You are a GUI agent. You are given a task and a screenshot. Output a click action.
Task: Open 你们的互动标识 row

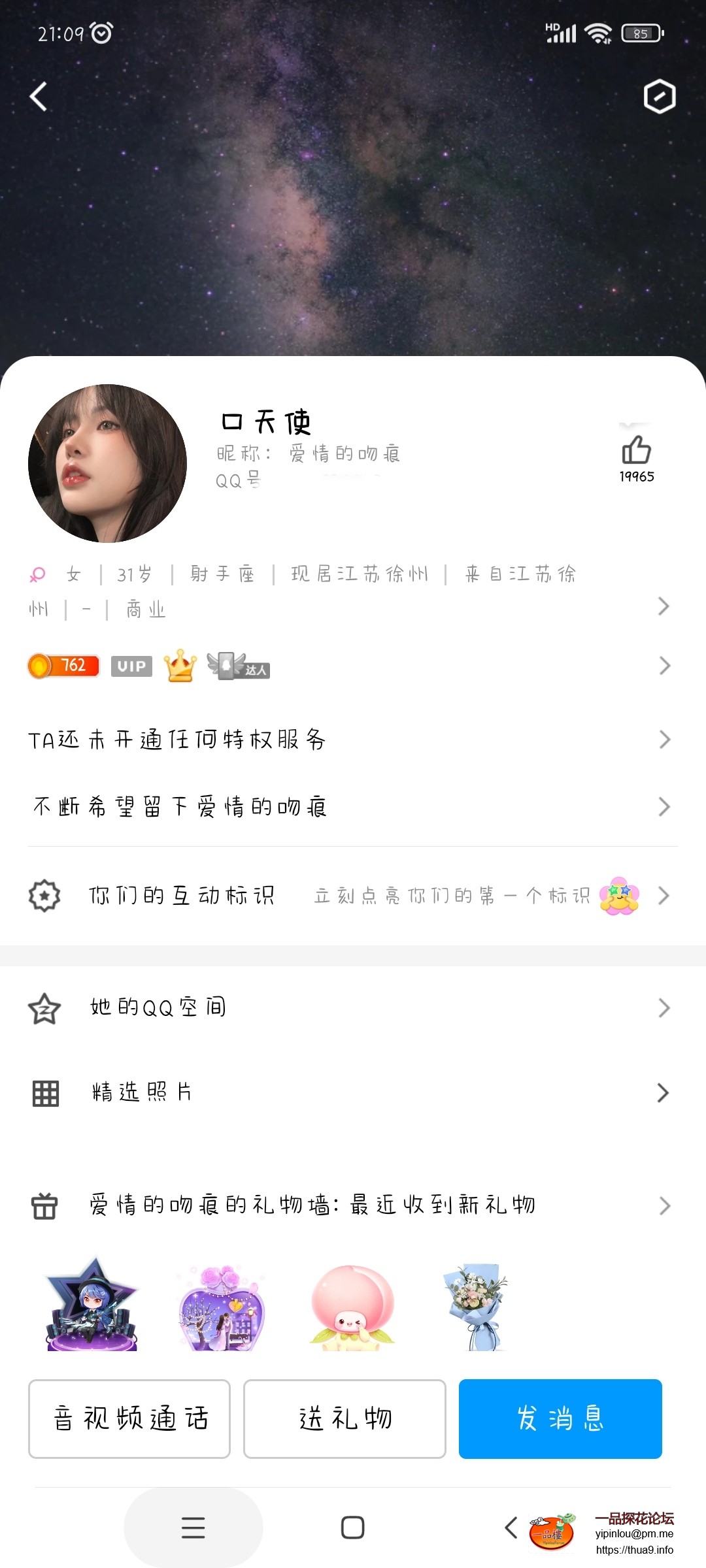tap(353, 895)
